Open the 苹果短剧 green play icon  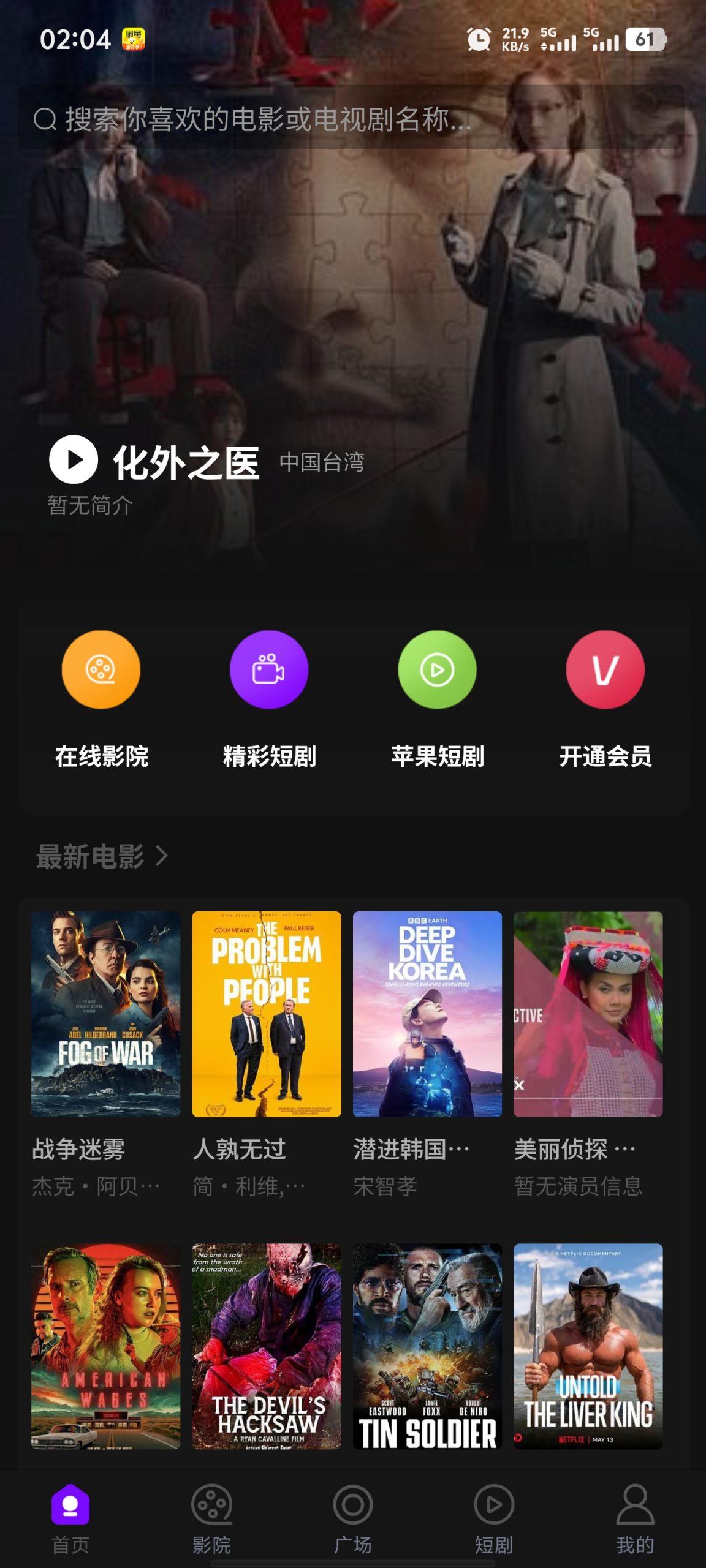(x=436, y=671)
